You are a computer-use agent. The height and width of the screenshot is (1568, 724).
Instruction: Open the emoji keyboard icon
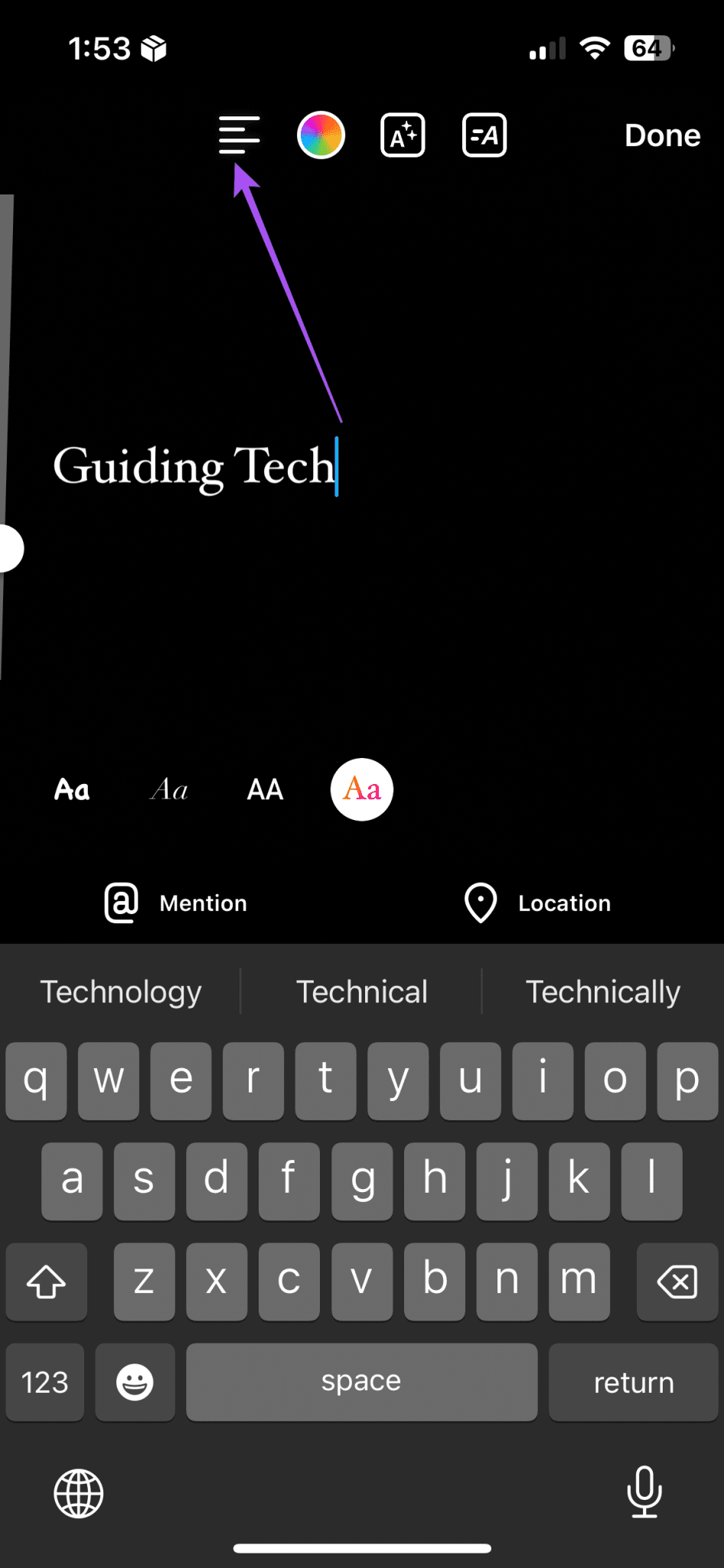(x=135, y=1382)
